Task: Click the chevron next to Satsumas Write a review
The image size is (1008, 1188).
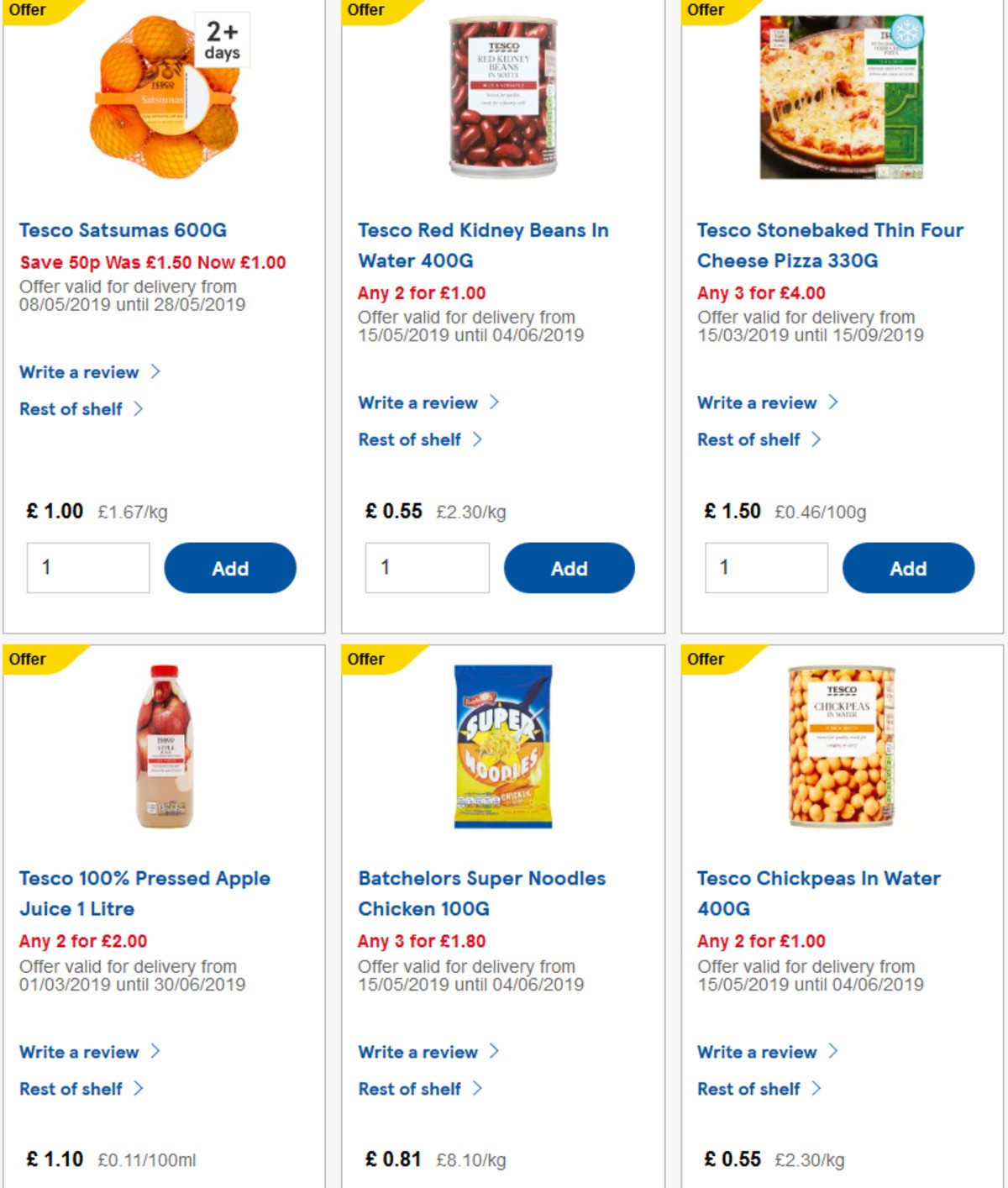Action: pos(156,372)
